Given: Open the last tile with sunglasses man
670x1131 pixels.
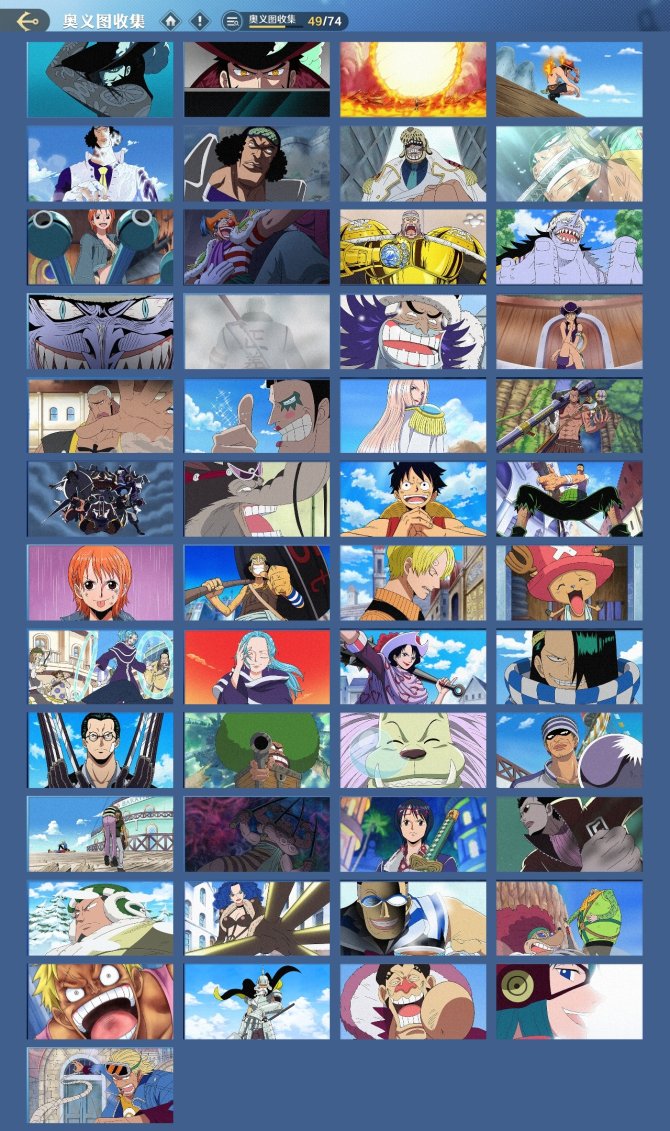Looking at the screenshot, I should (100, 1085).
